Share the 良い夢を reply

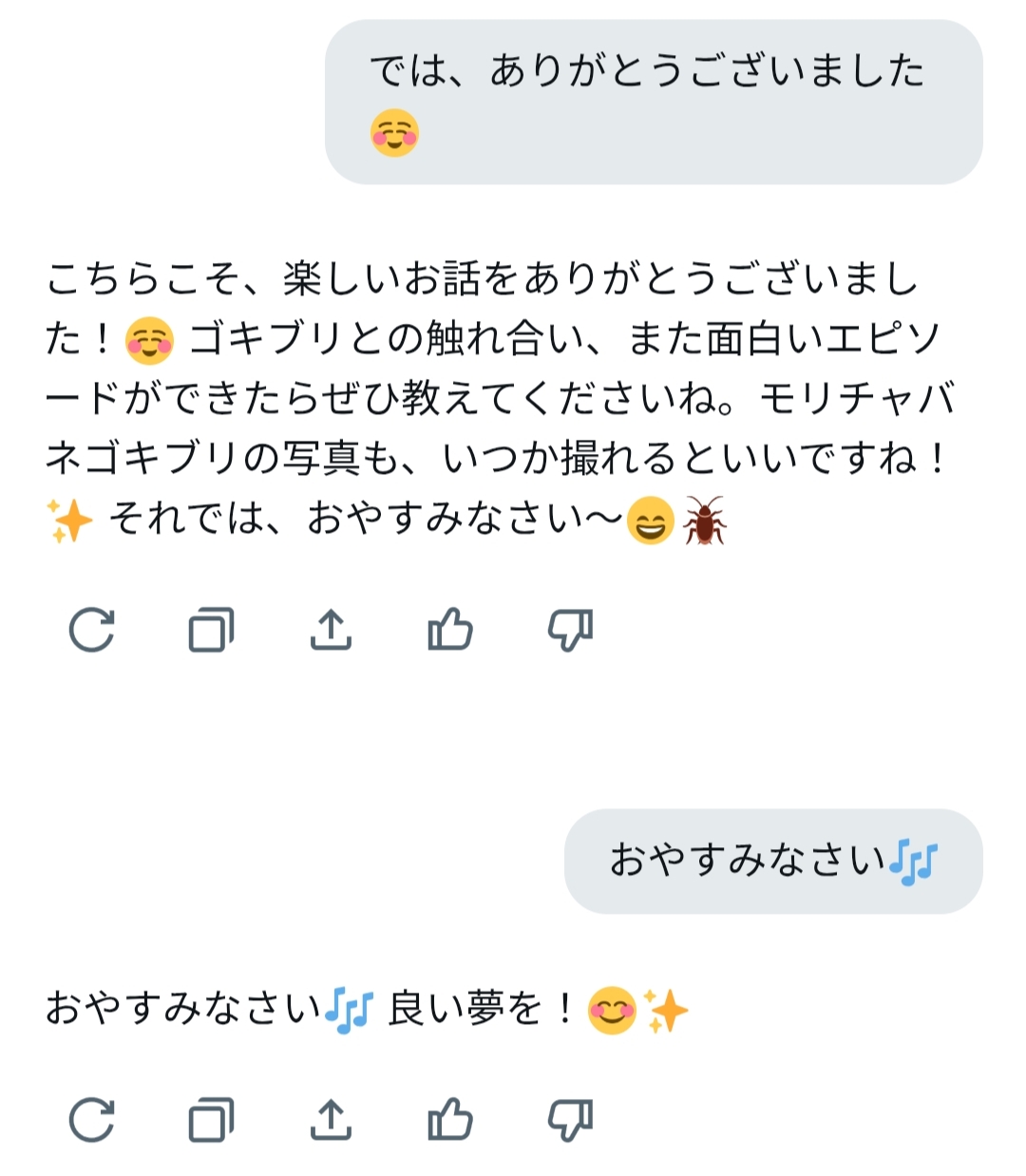tap(331, 1120)
